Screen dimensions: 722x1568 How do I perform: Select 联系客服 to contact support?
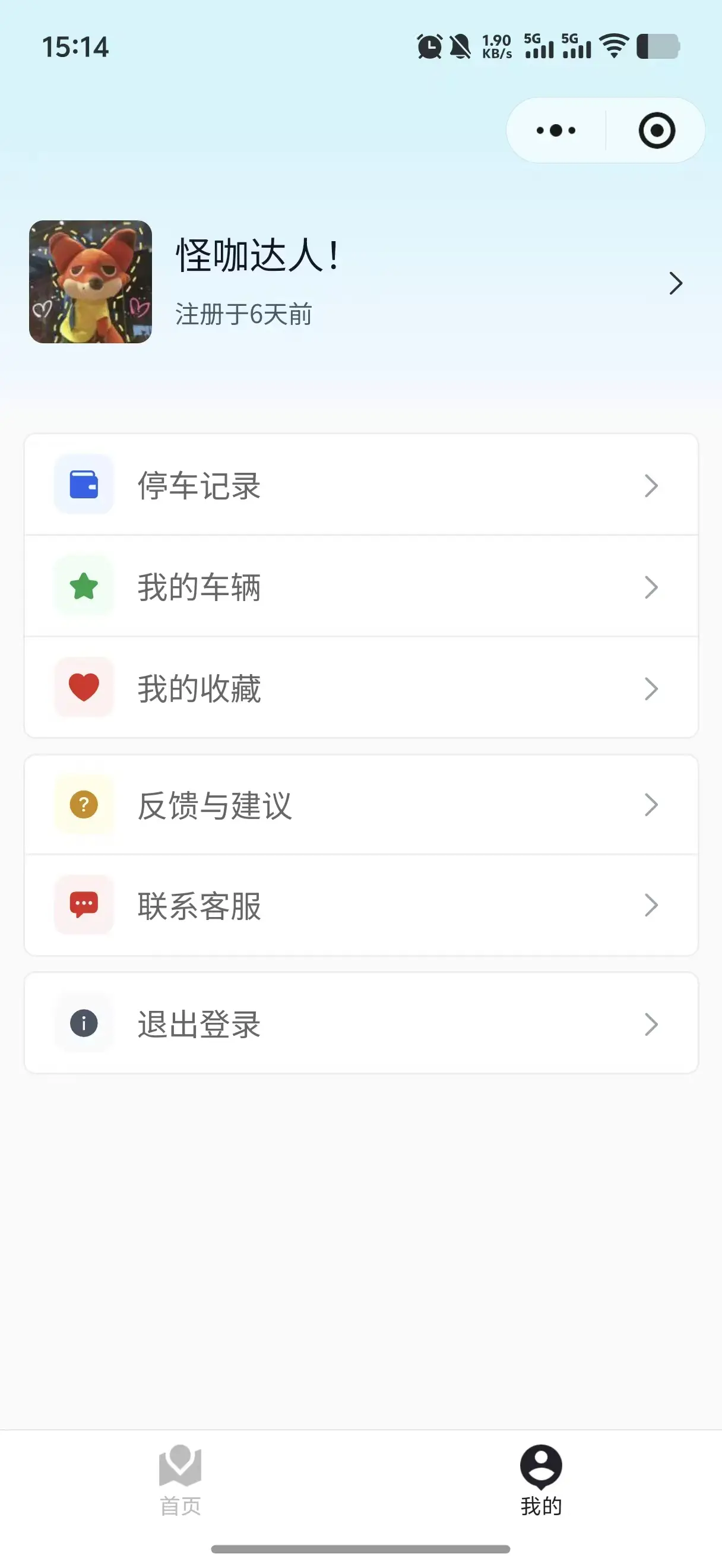coord(360,905)
